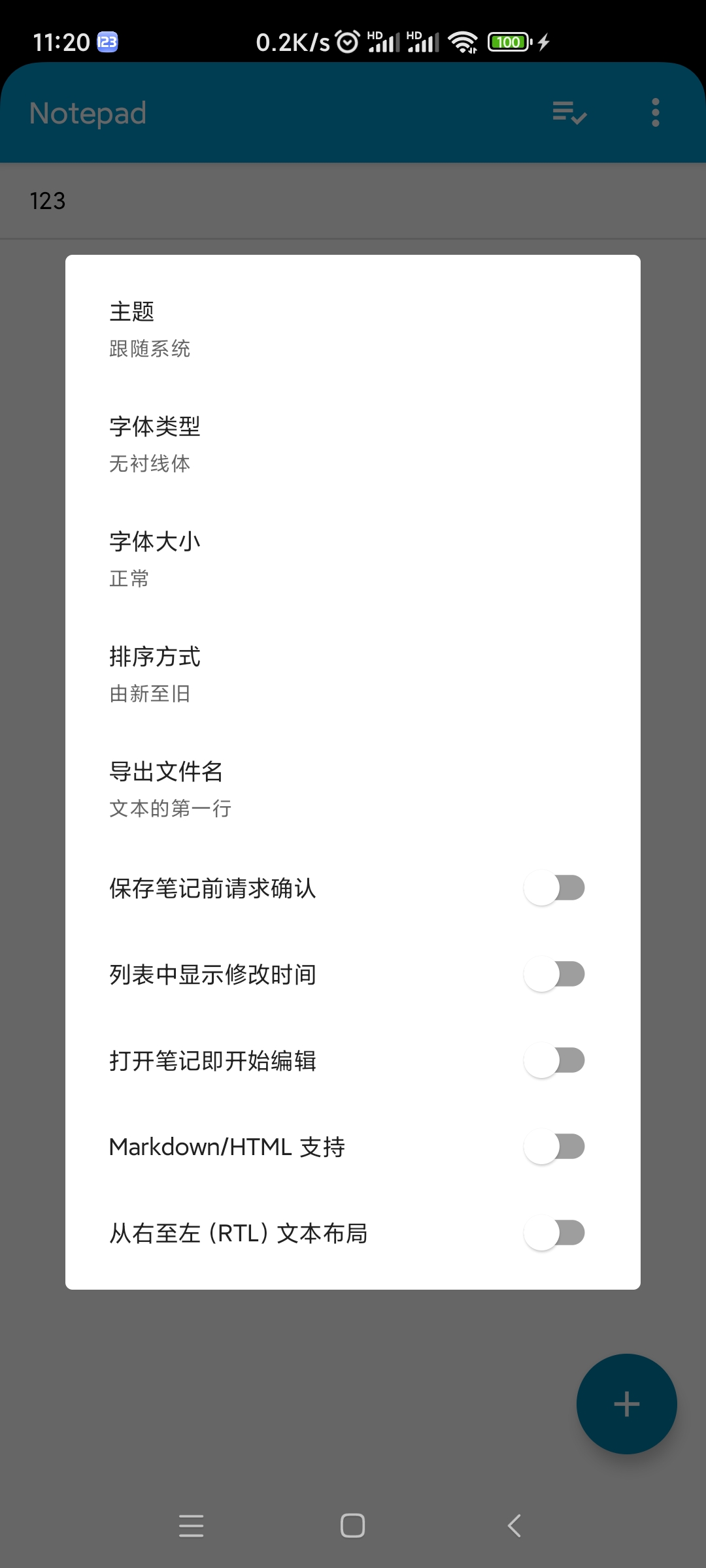Turn on 列表中显示修改时间

554,974
